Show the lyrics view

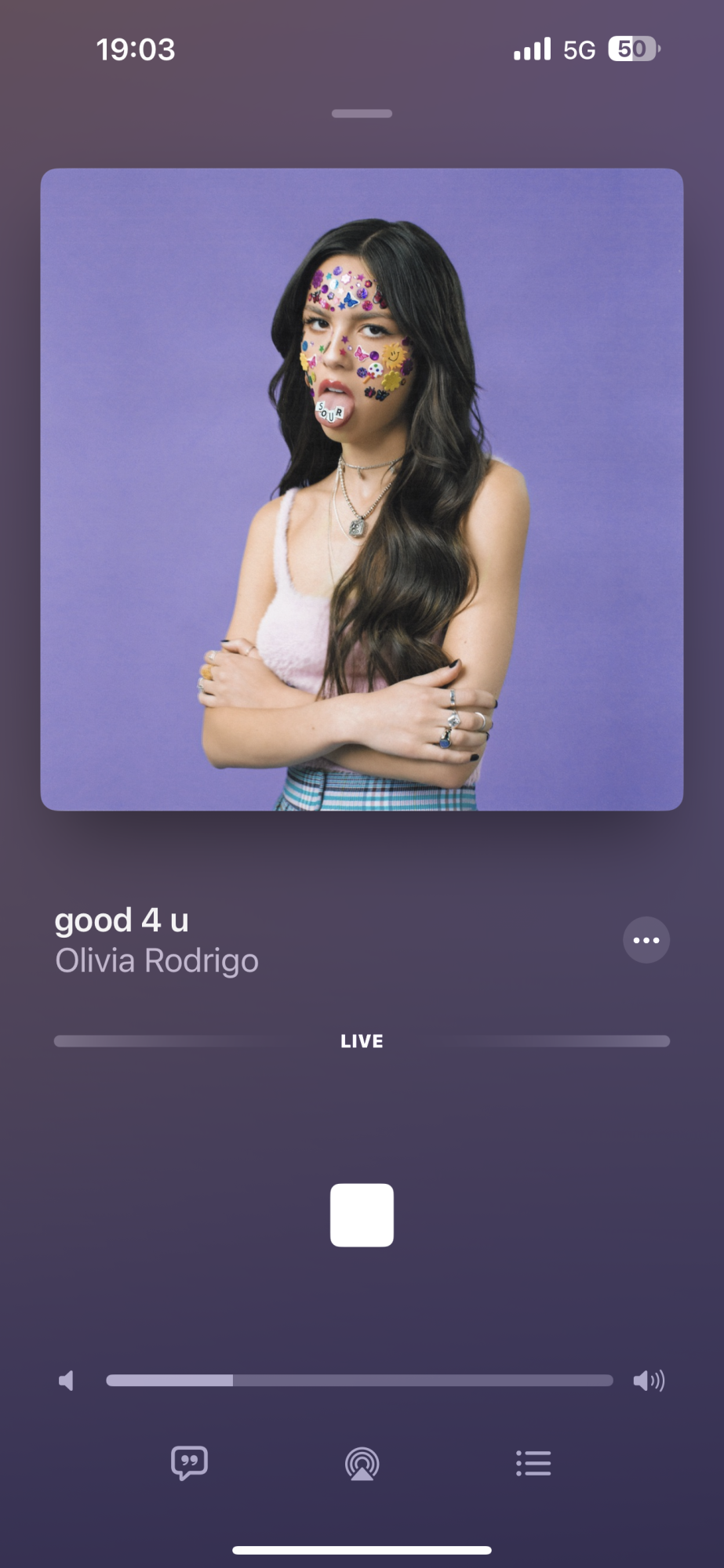point(189,1463)
